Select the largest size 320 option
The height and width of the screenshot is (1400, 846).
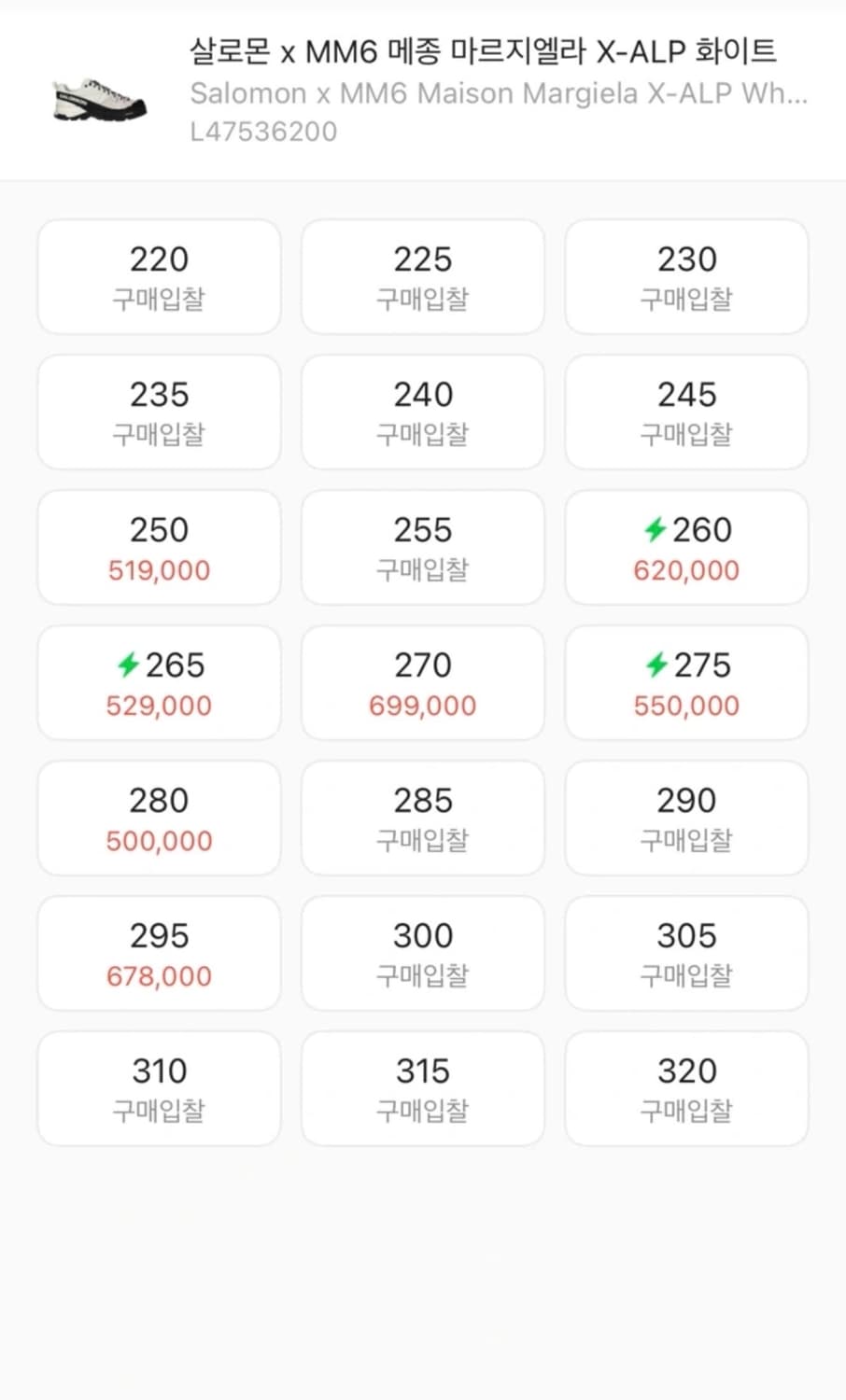tap(686, 1088)
